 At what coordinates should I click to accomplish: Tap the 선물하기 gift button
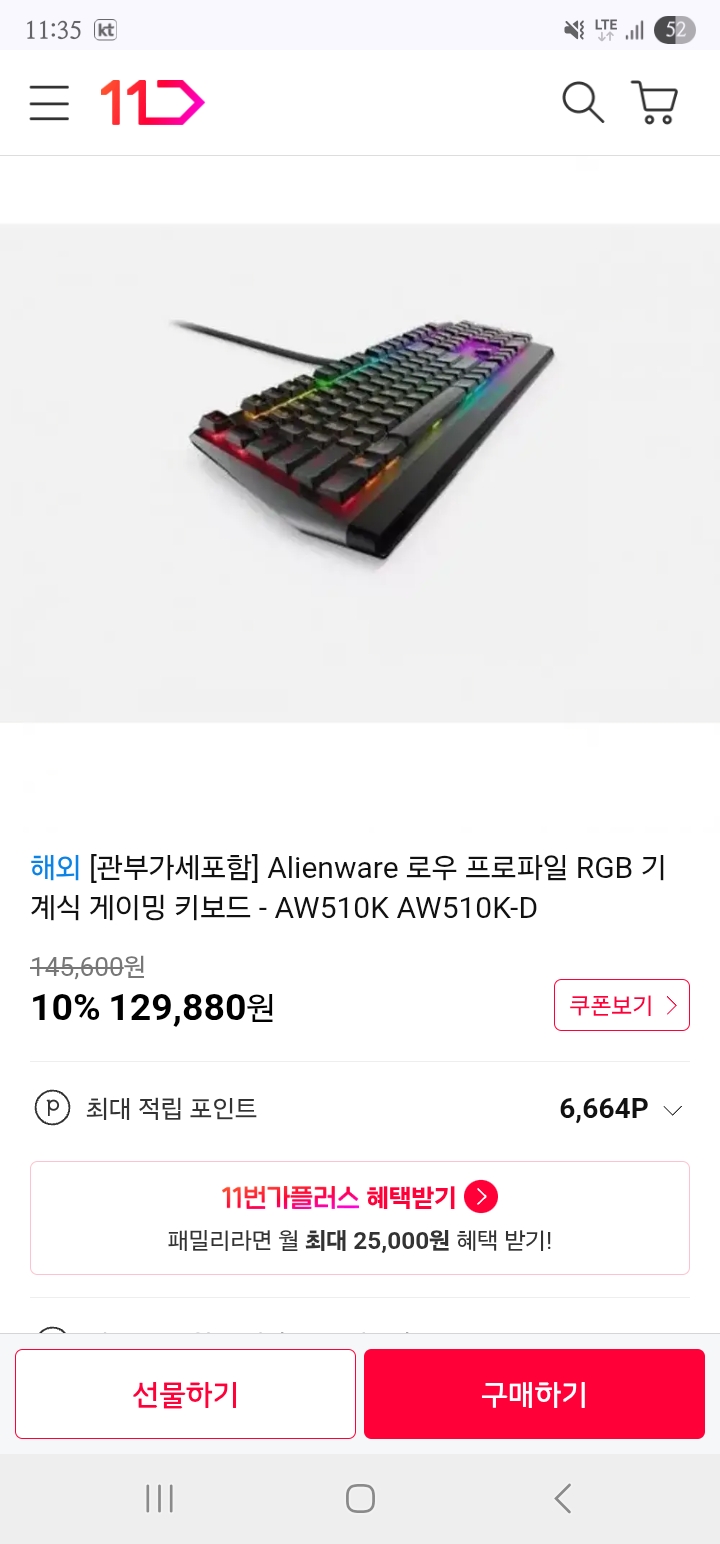pyautogui.click(x=185, y=1394)
